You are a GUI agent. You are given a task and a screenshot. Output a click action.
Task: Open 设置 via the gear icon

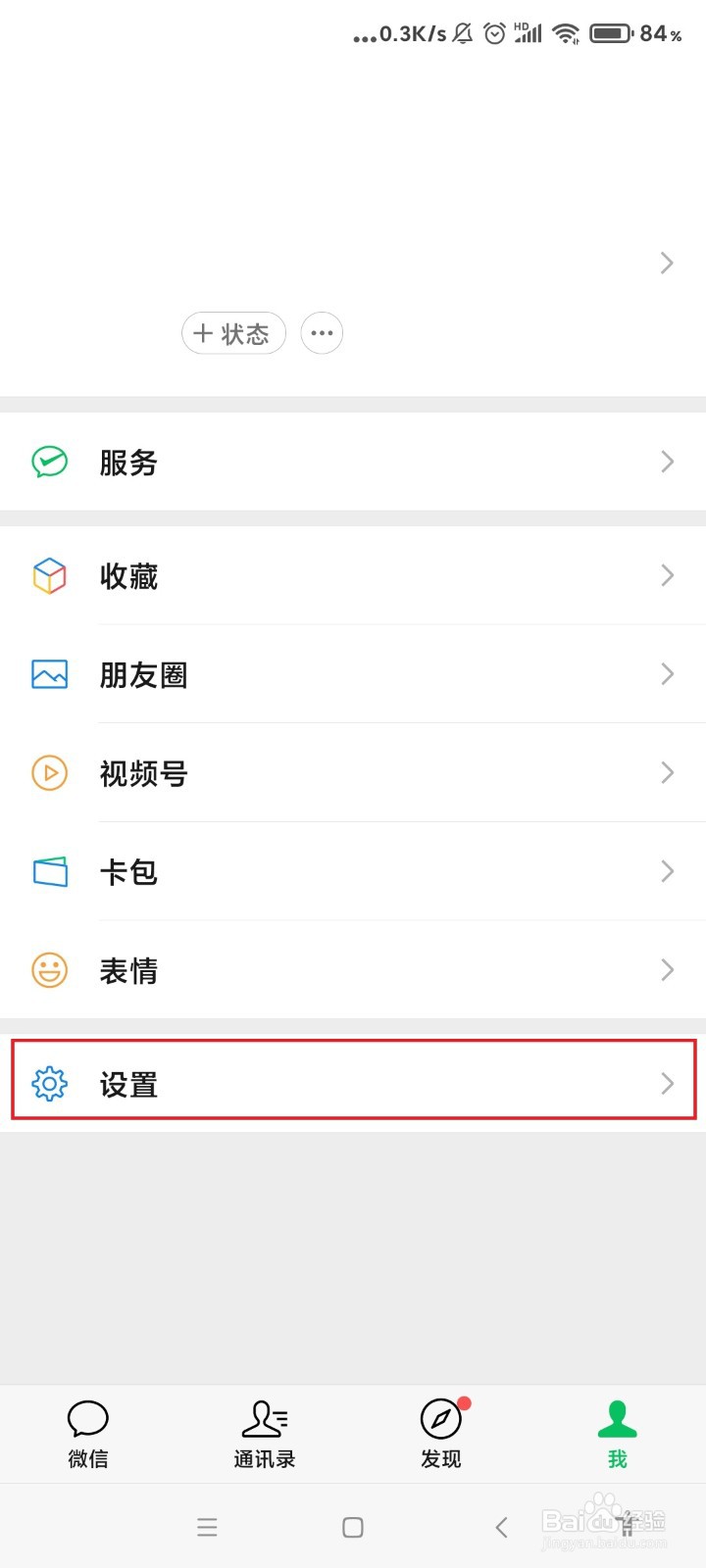point(49,1083)
